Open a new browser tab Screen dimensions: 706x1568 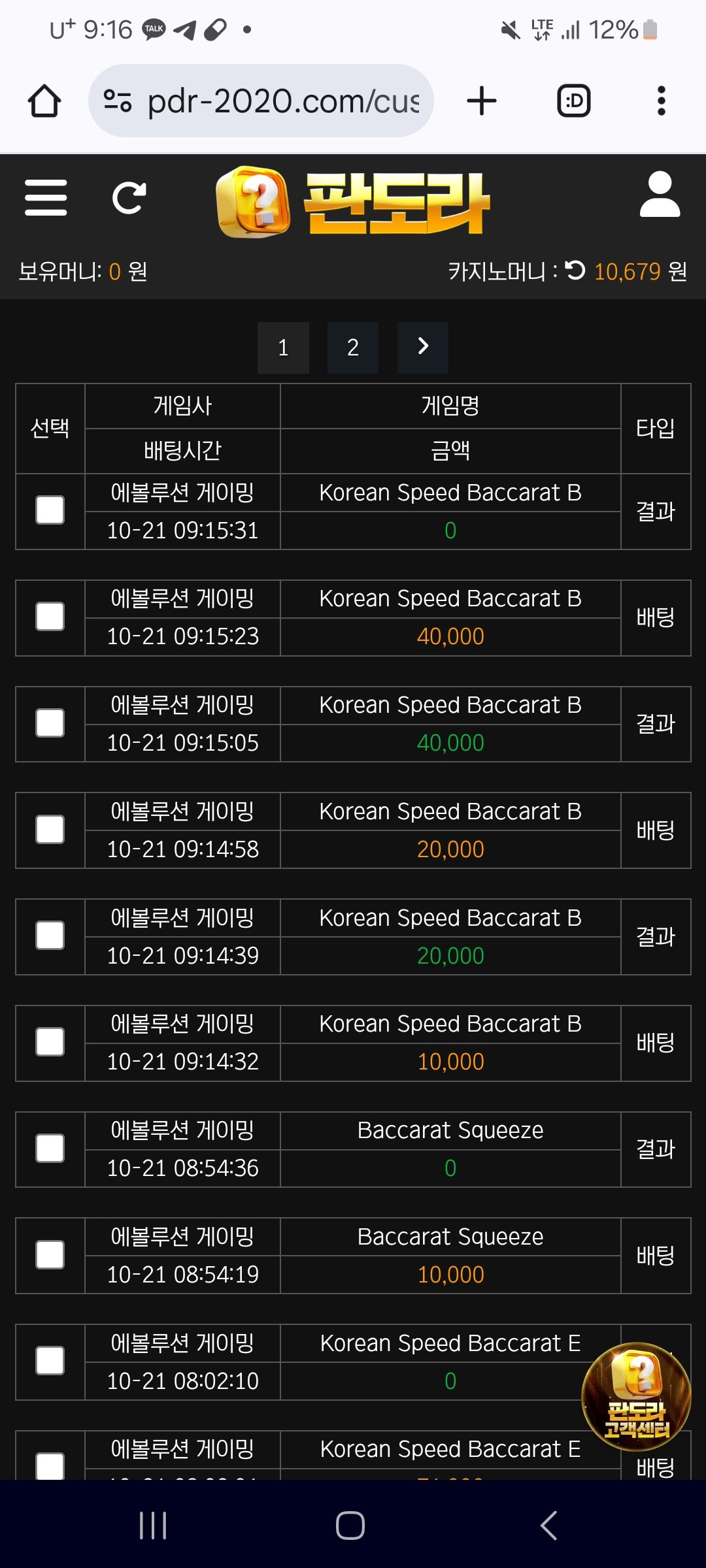[x=482, y=101]
